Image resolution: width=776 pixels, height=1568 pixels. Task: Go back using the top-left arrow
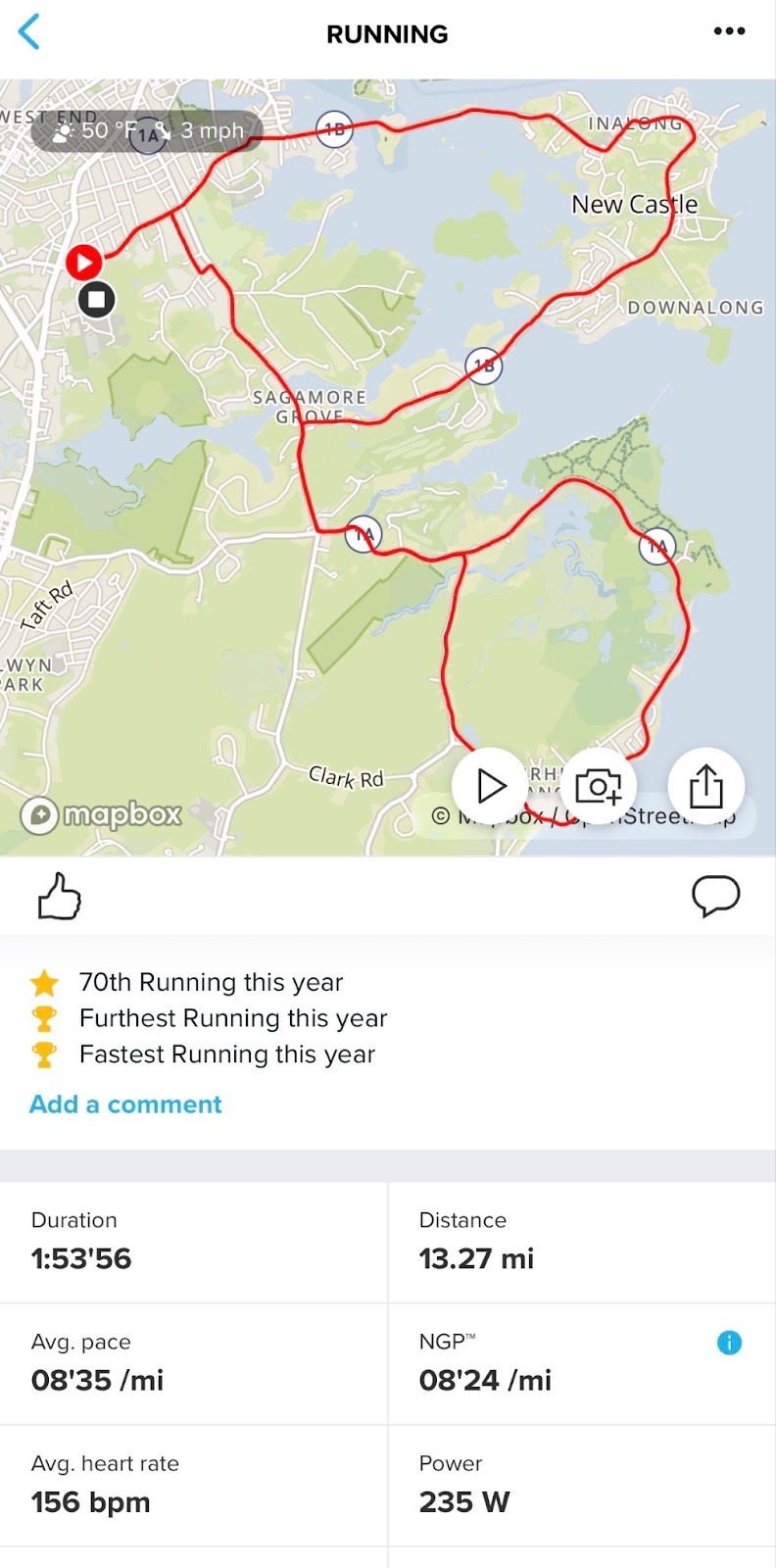tap(29, 32)
